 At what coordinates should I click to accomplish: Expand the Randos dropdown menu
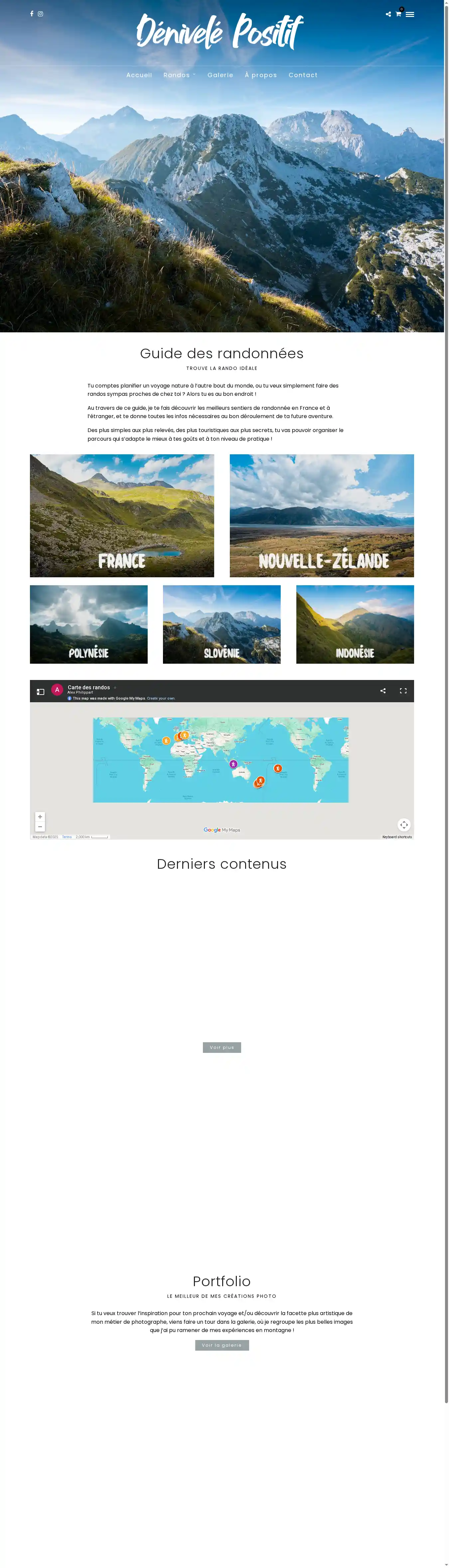coord(179,75)
